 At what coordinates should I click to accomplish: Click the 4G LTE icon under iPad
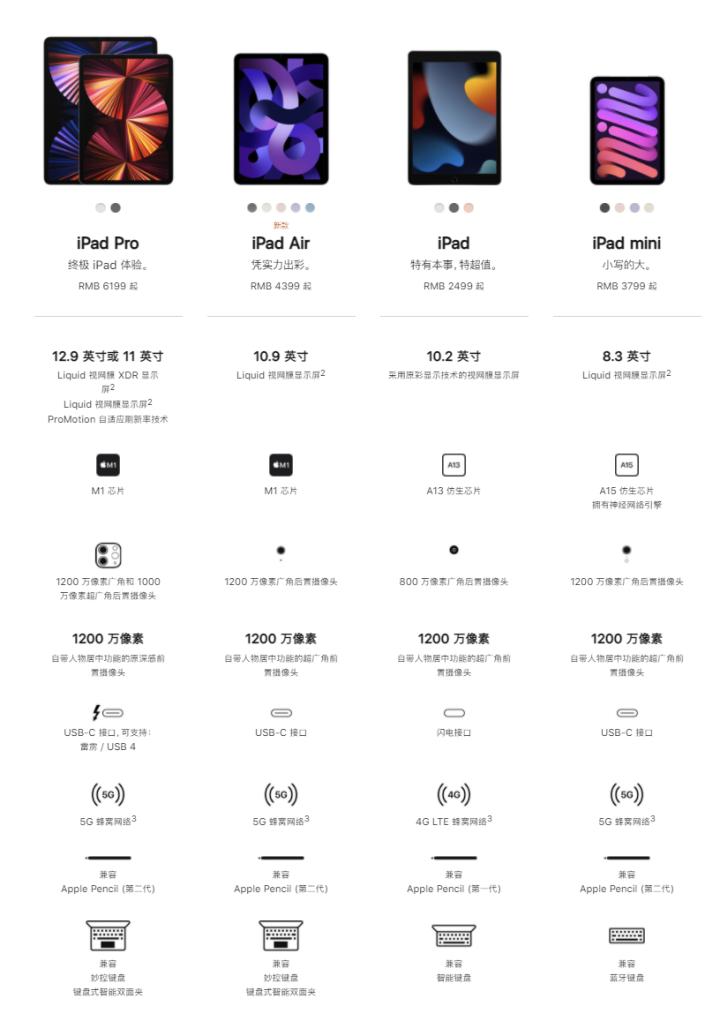[455, 793]
